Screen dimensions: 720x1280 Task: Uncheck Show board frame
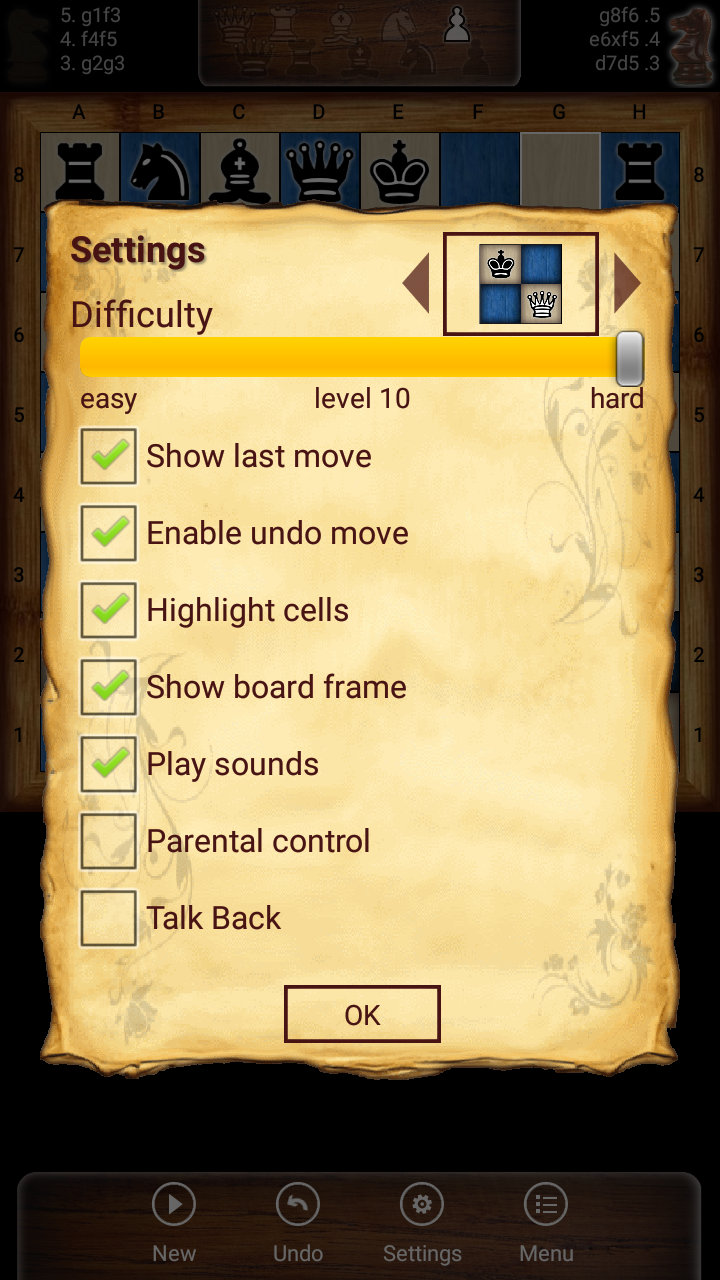click(x=108, y=687)
